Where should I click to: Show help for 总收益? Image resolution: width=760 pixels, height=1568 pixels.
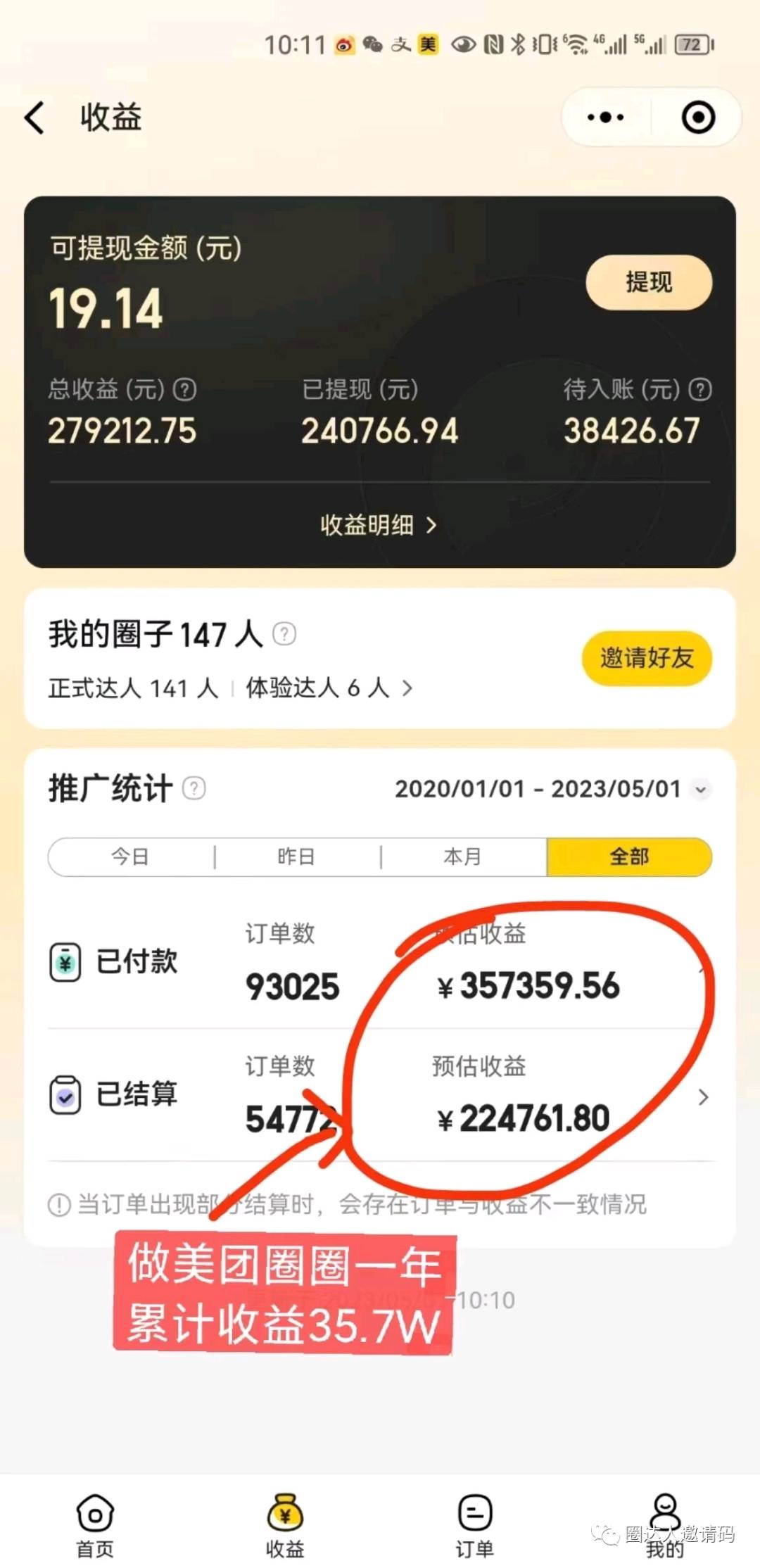185,390
